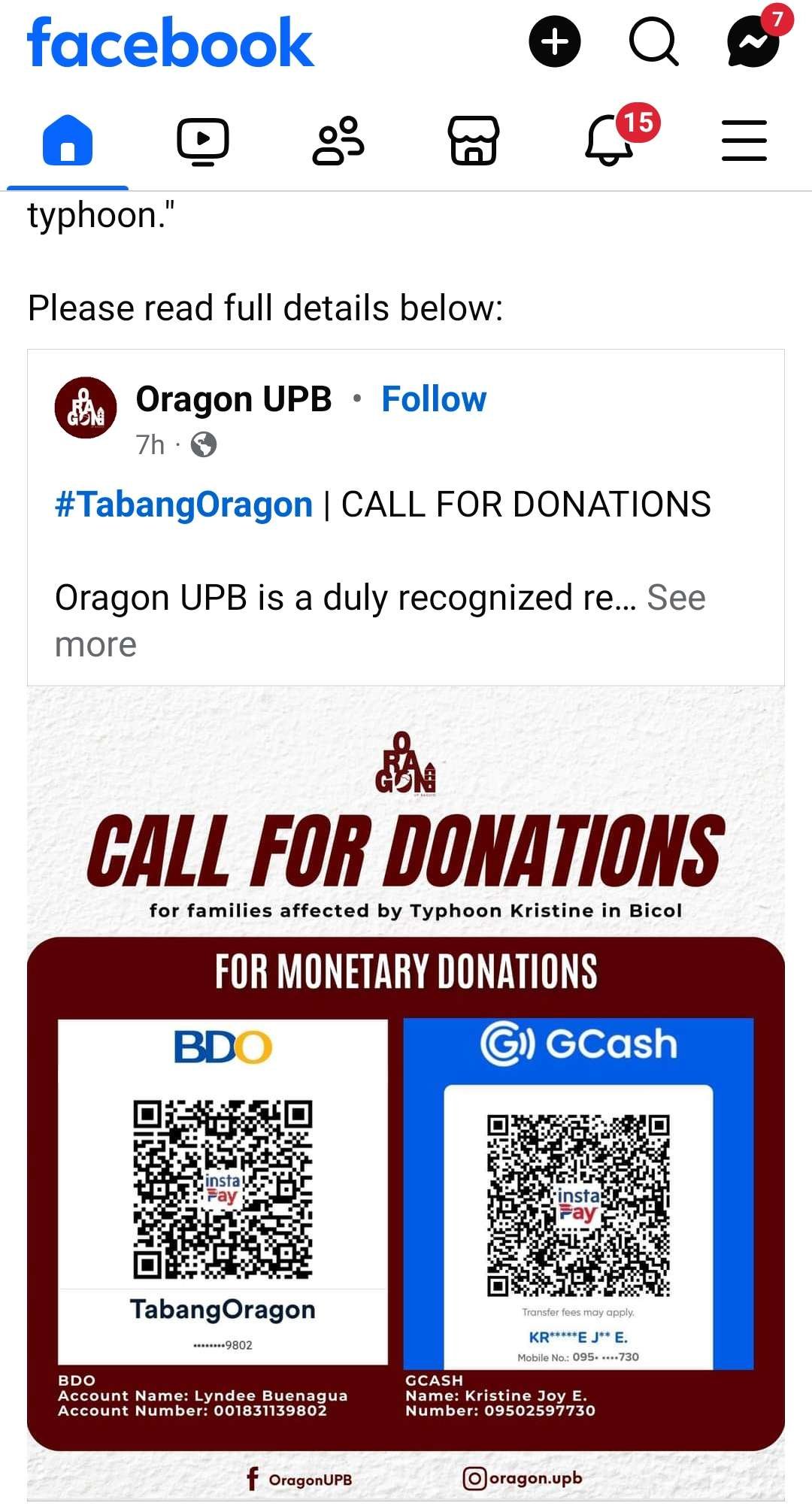Open Messenger chats
The image size is (812, 1509).
753,41
